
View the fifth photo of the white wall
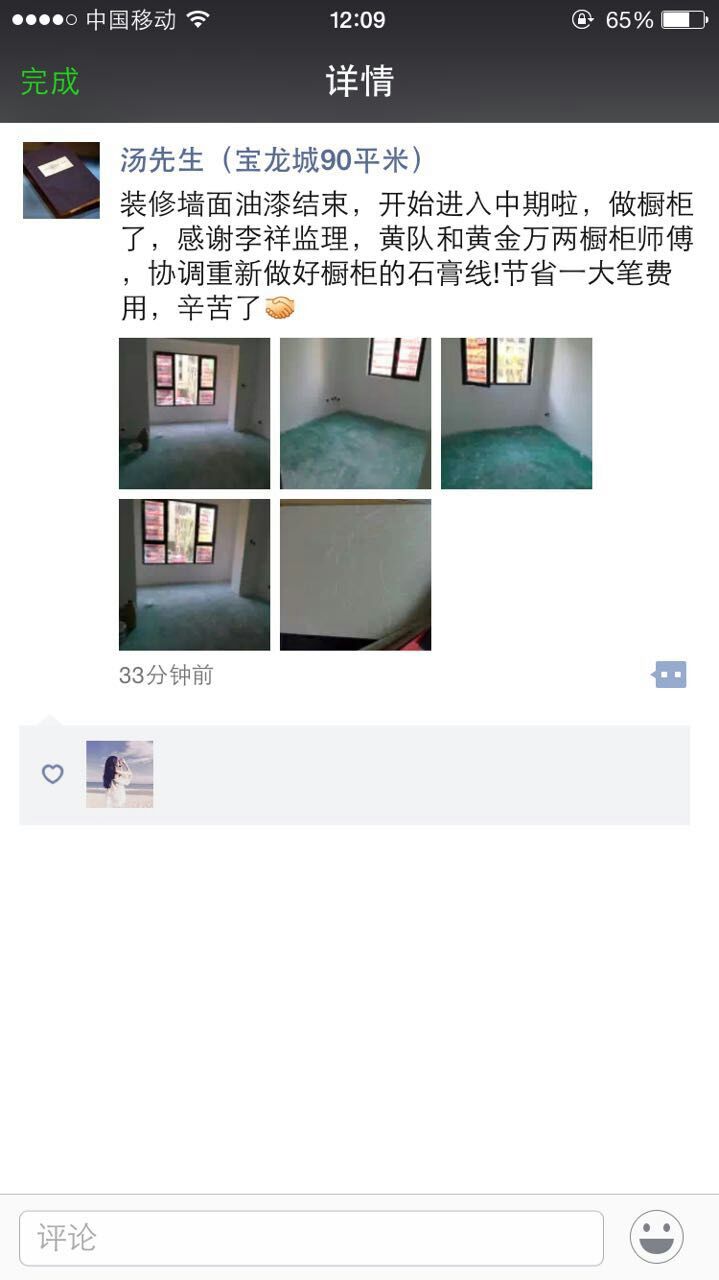coord(355,575)
